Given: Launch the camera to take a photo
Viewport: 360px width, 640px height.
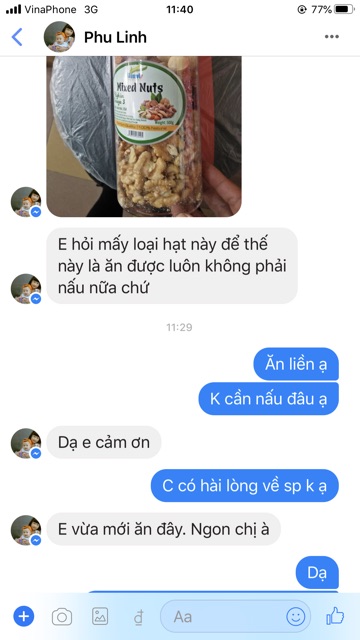Looking at the screenshot, I should (62, 616).
